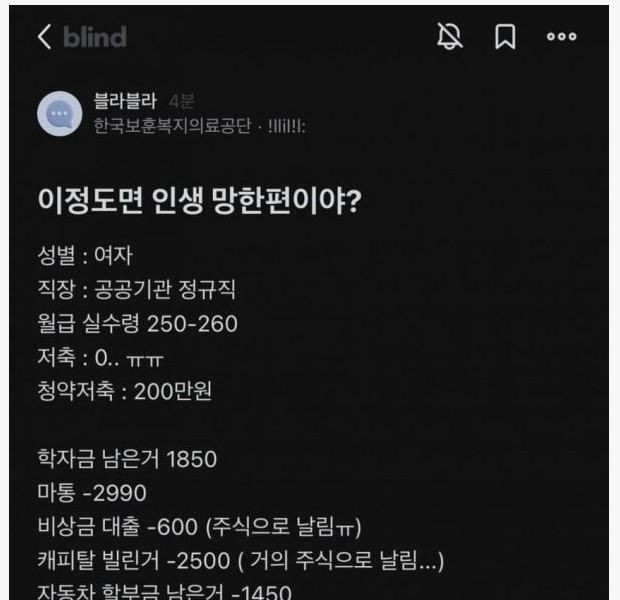
Task: Open 블라블라's profile avatar
Action: [59, 113]
